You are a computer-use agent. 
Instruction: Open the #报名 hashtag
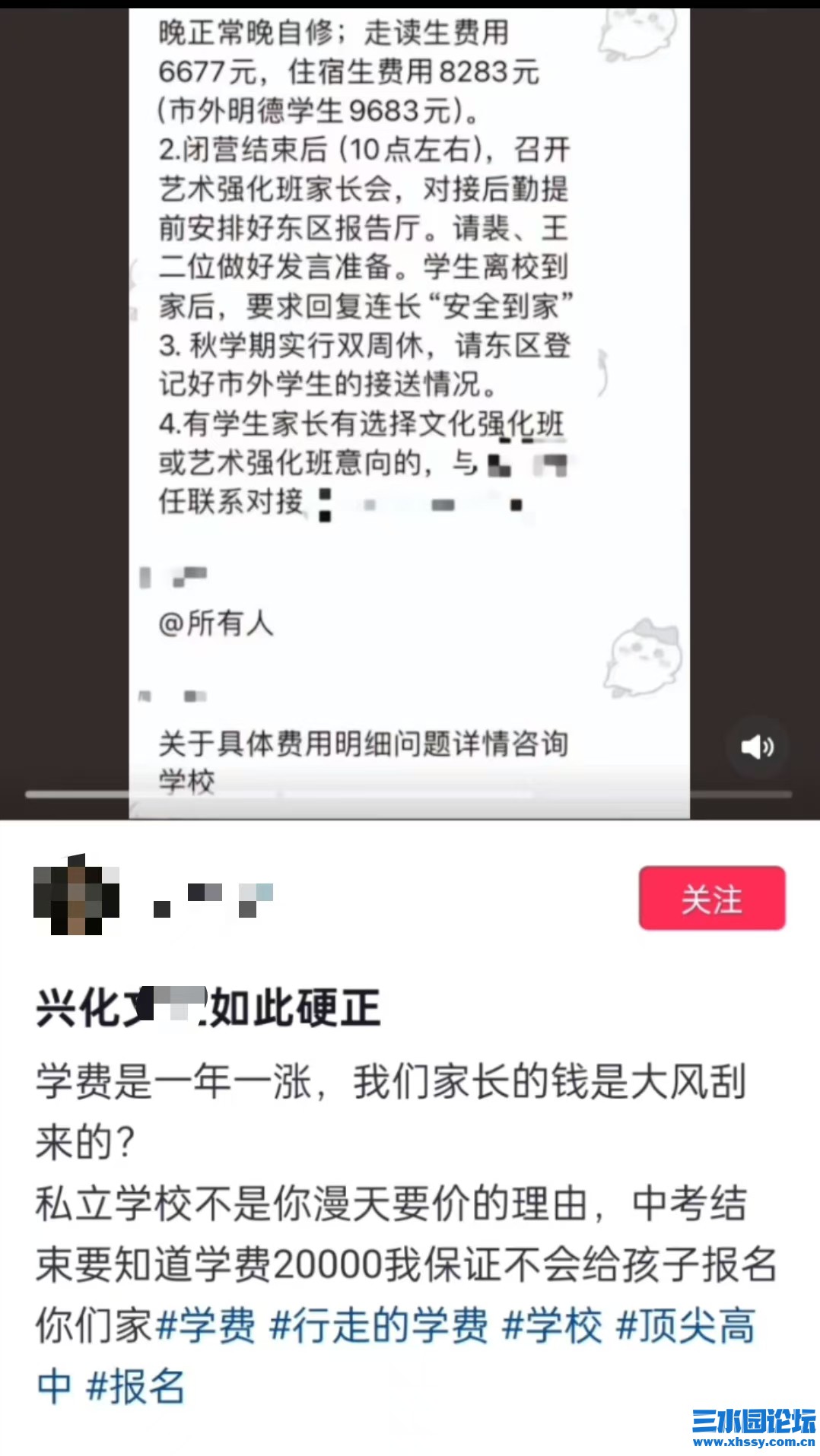click(x=135, y=1387)
